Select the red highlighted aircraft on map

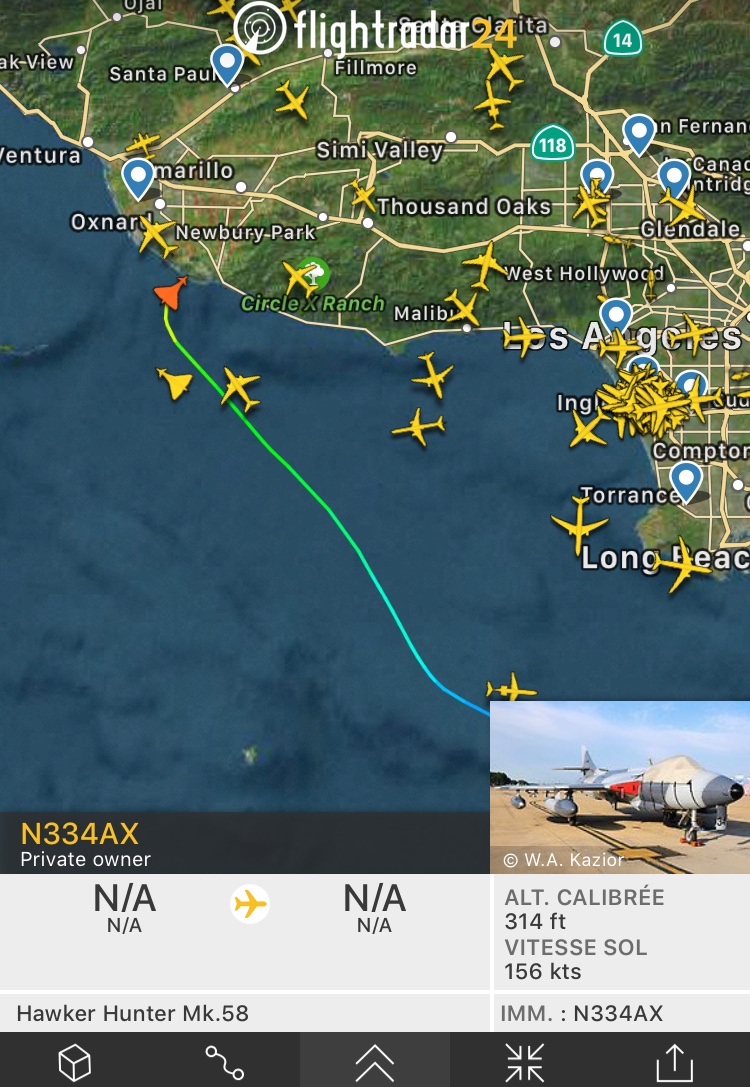click(x=171, y=293)
